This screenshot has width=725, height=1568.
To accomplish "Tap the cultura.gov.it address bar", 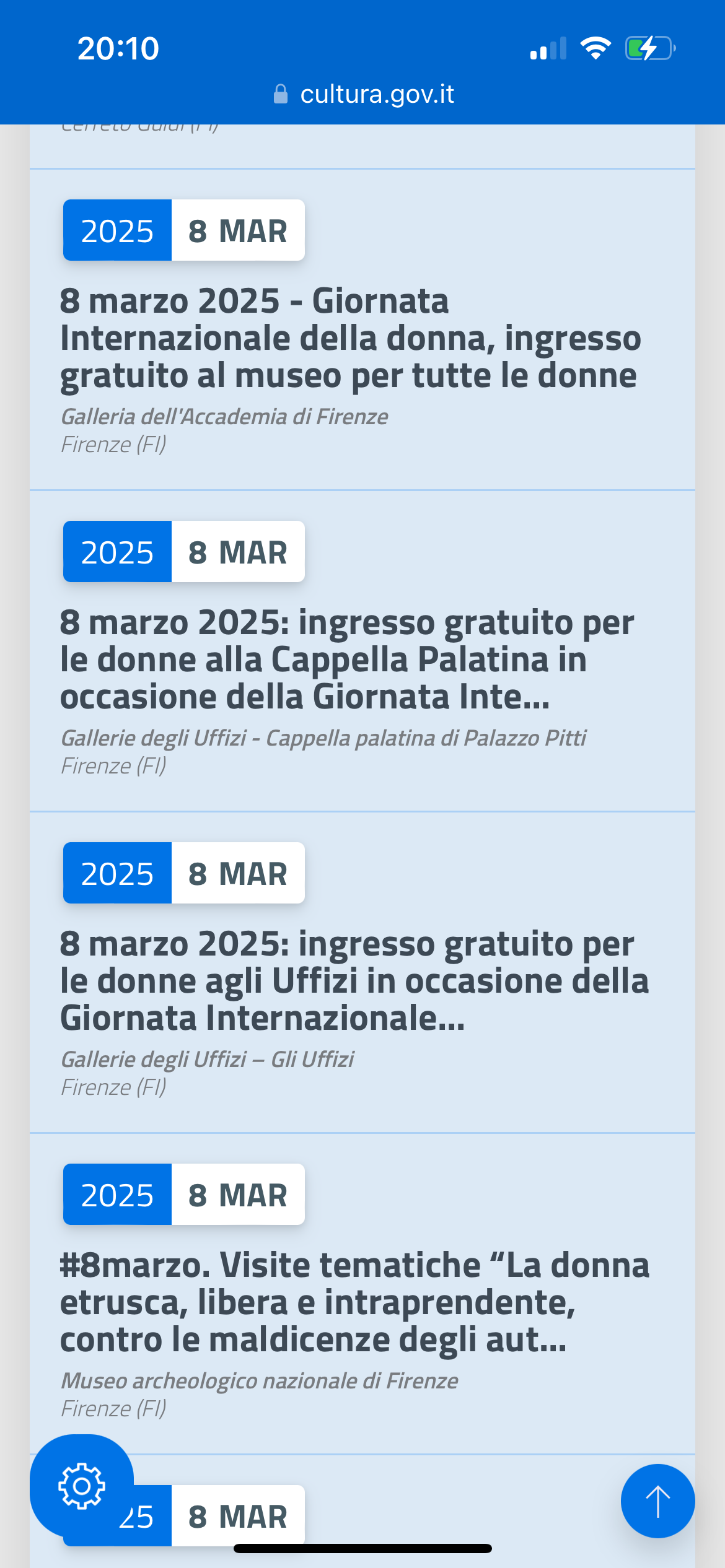I will click(364, 94).
